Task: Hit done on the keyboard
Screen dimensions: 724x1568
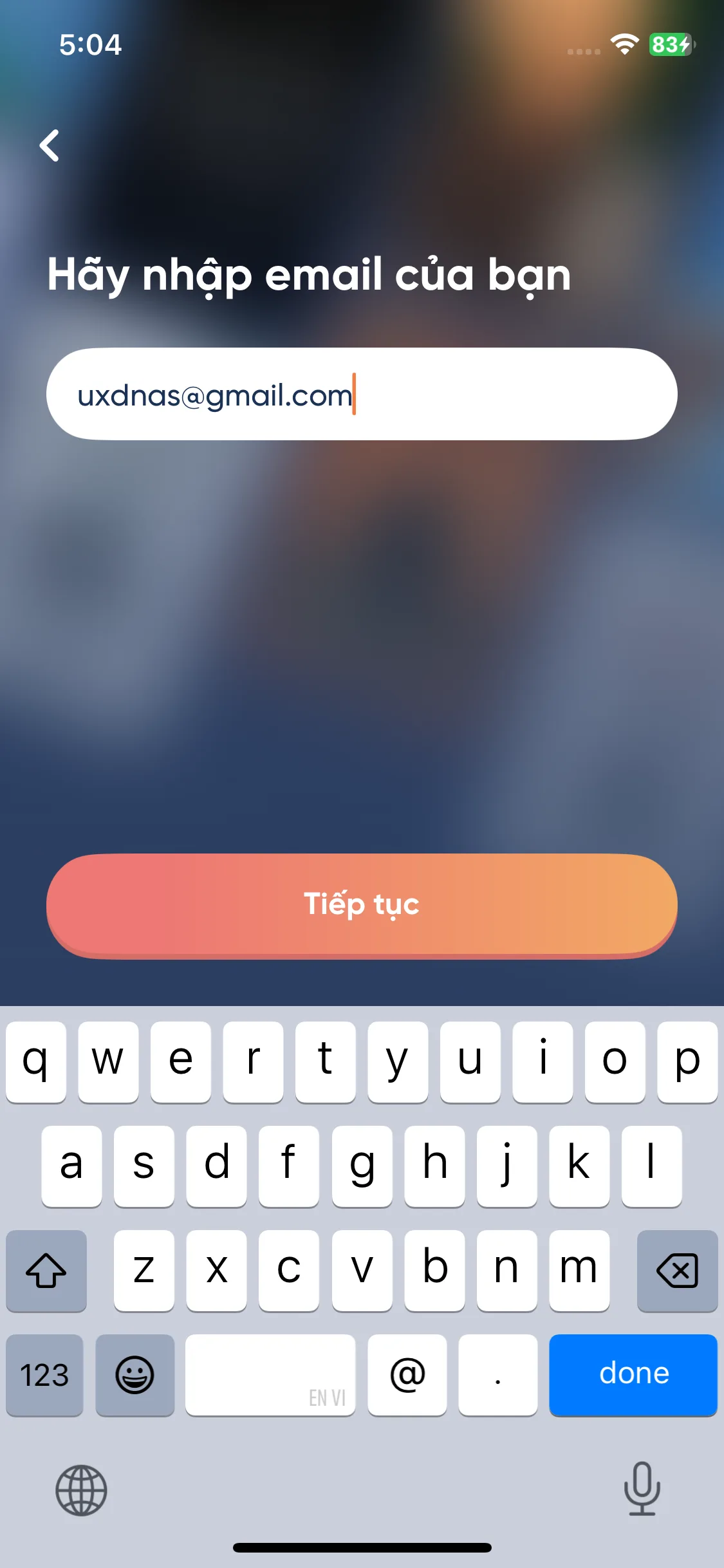Action: (633, 1374)
